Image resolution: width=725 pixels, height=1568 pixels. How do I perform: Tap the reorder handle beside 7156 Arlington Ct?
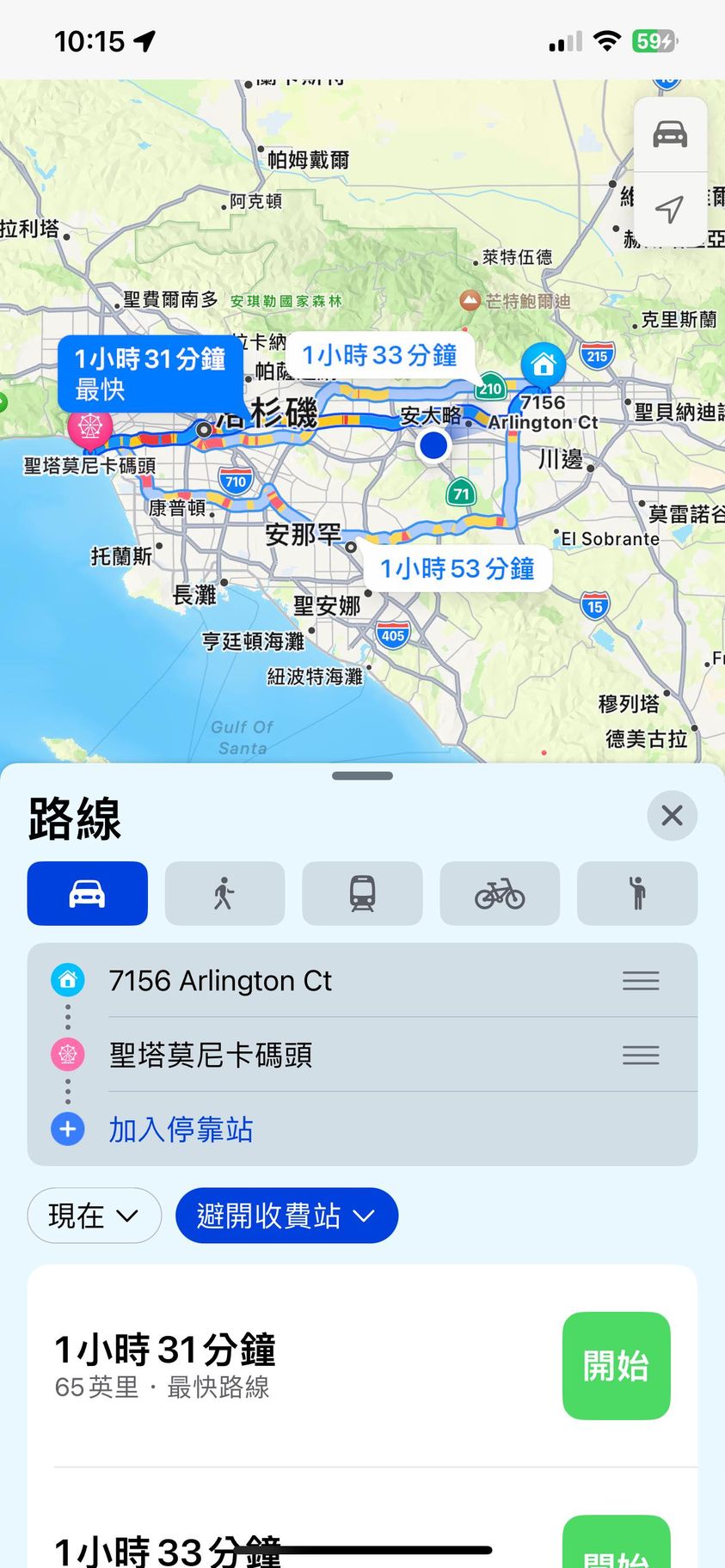pos(641,980)
